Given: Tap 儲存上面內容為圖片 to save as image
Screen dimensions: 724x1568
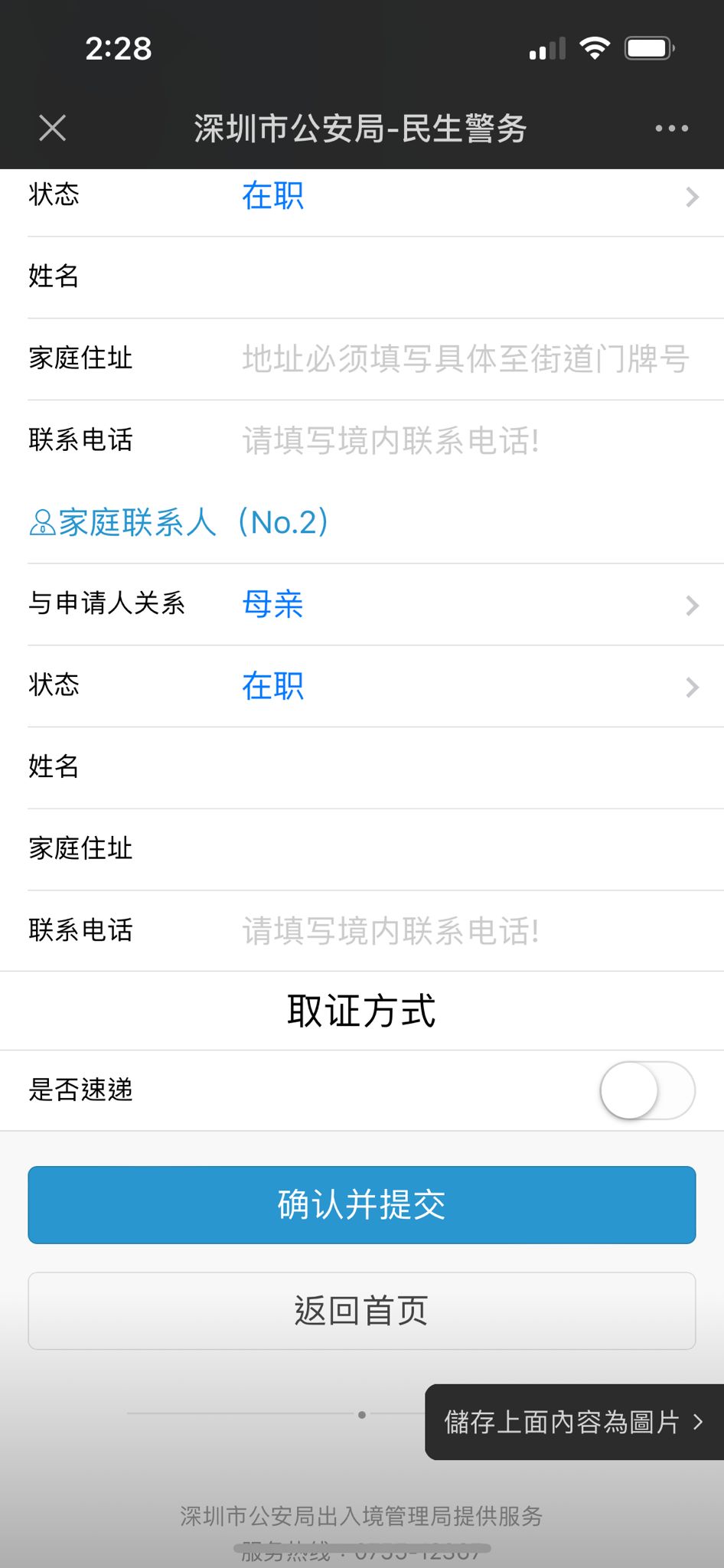Looking at the screenshot, I should 572,1422.
